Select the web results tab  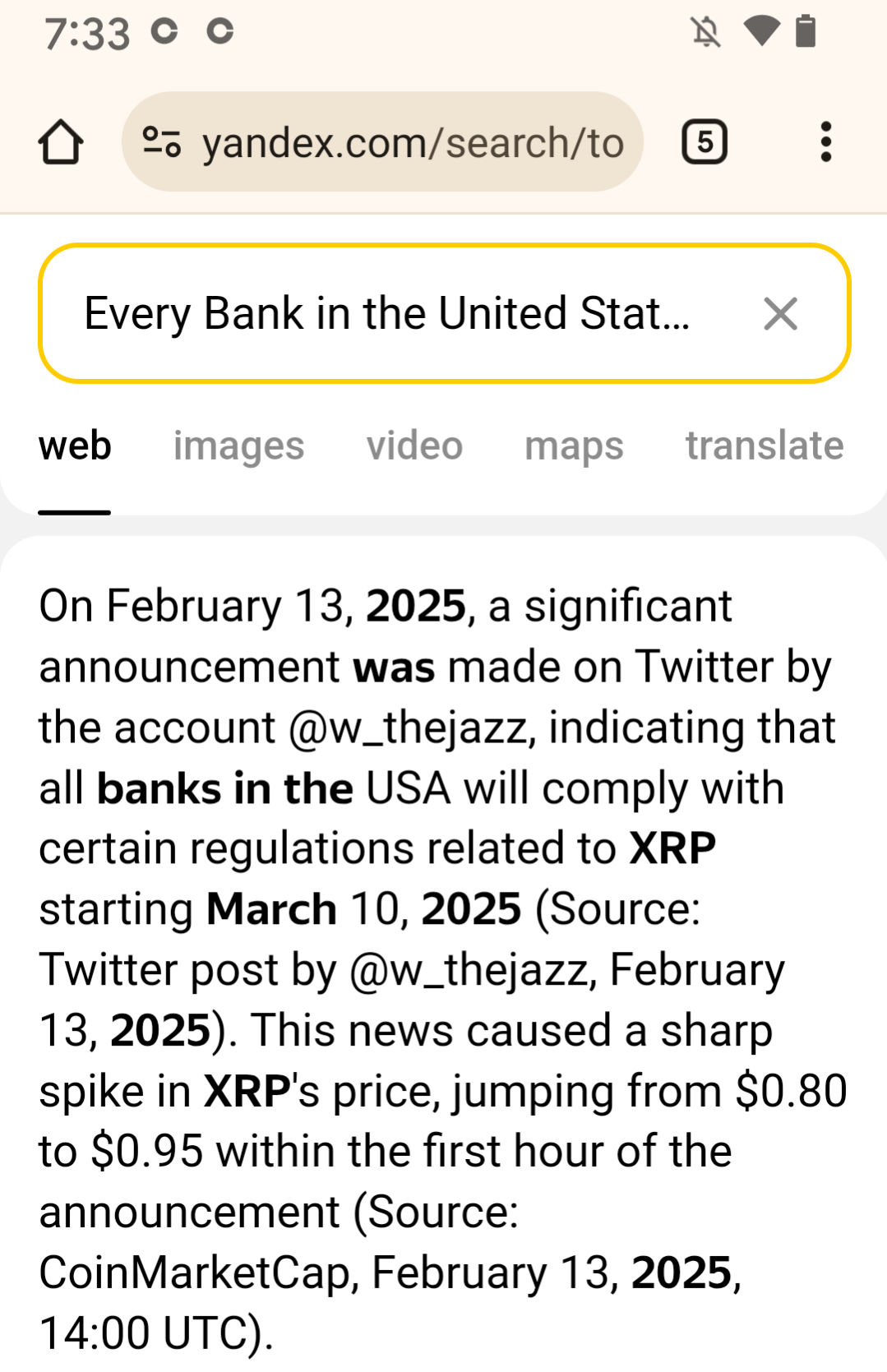75,446
